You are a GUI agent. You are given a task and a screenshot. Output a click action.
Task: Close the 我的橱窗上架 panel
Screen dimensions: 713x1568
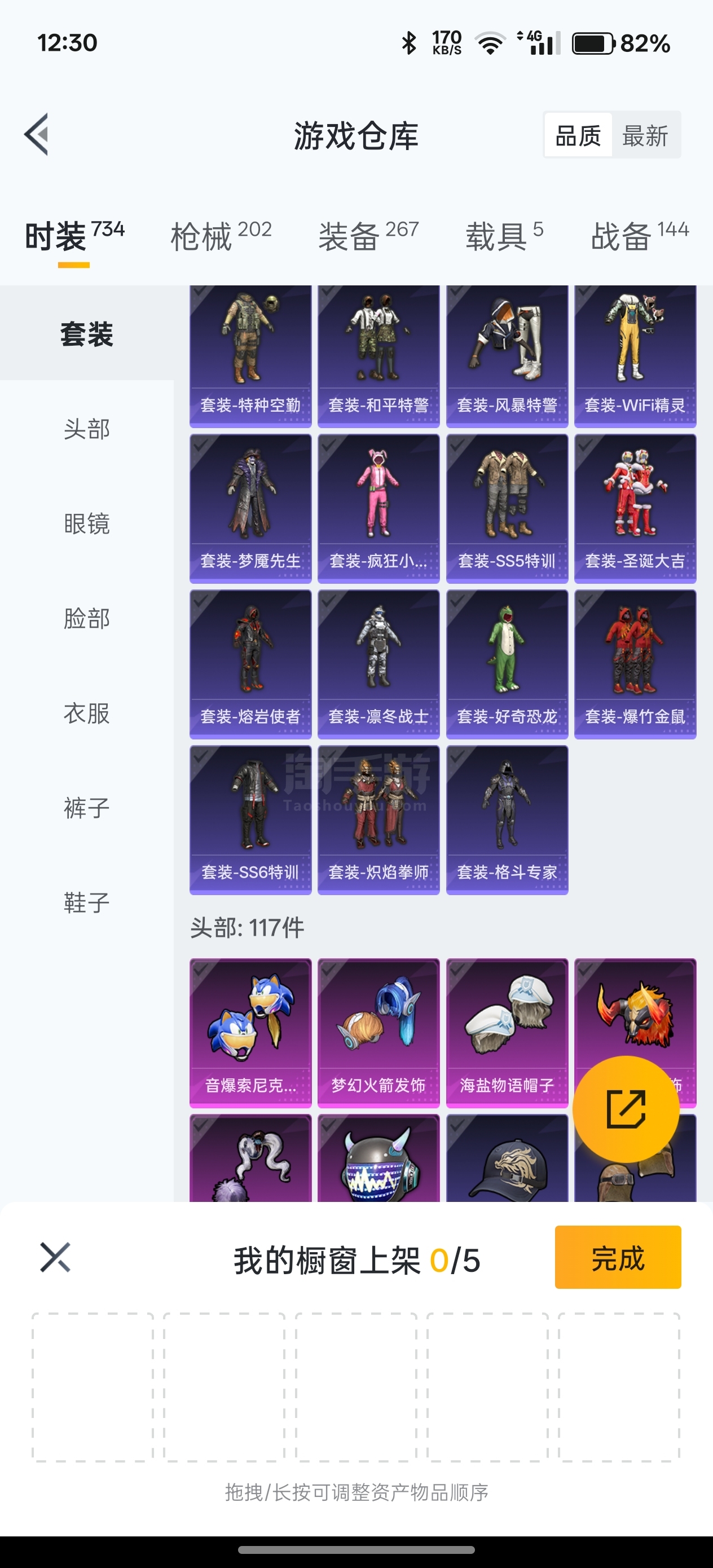55,1258
